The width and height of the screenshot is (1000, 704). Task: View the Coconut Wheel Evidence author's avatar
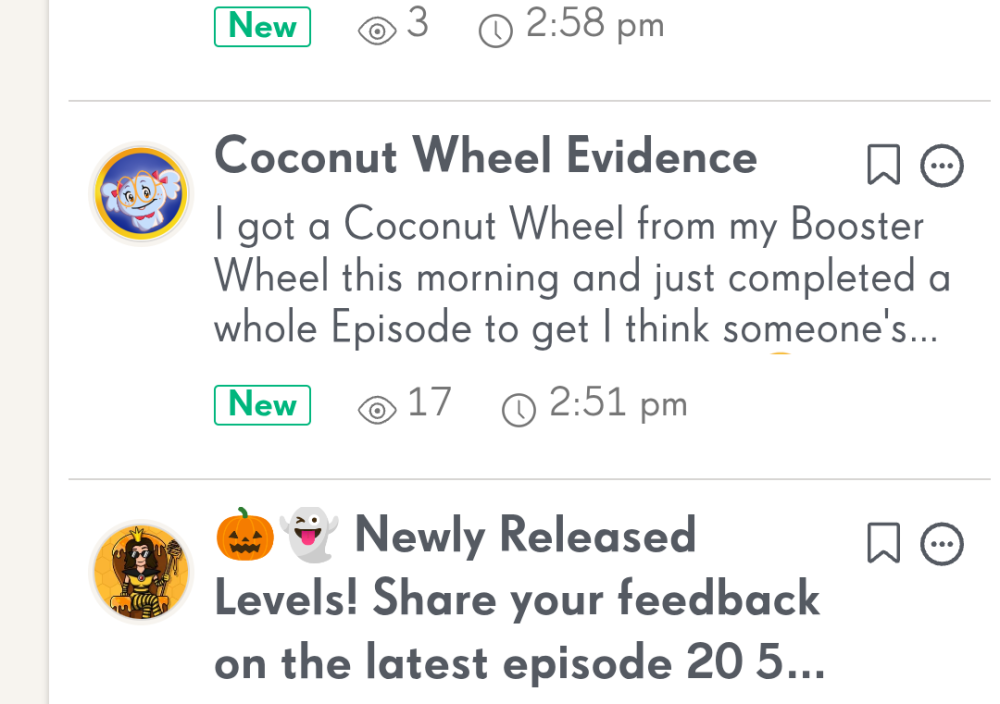(x=140, y=195)
